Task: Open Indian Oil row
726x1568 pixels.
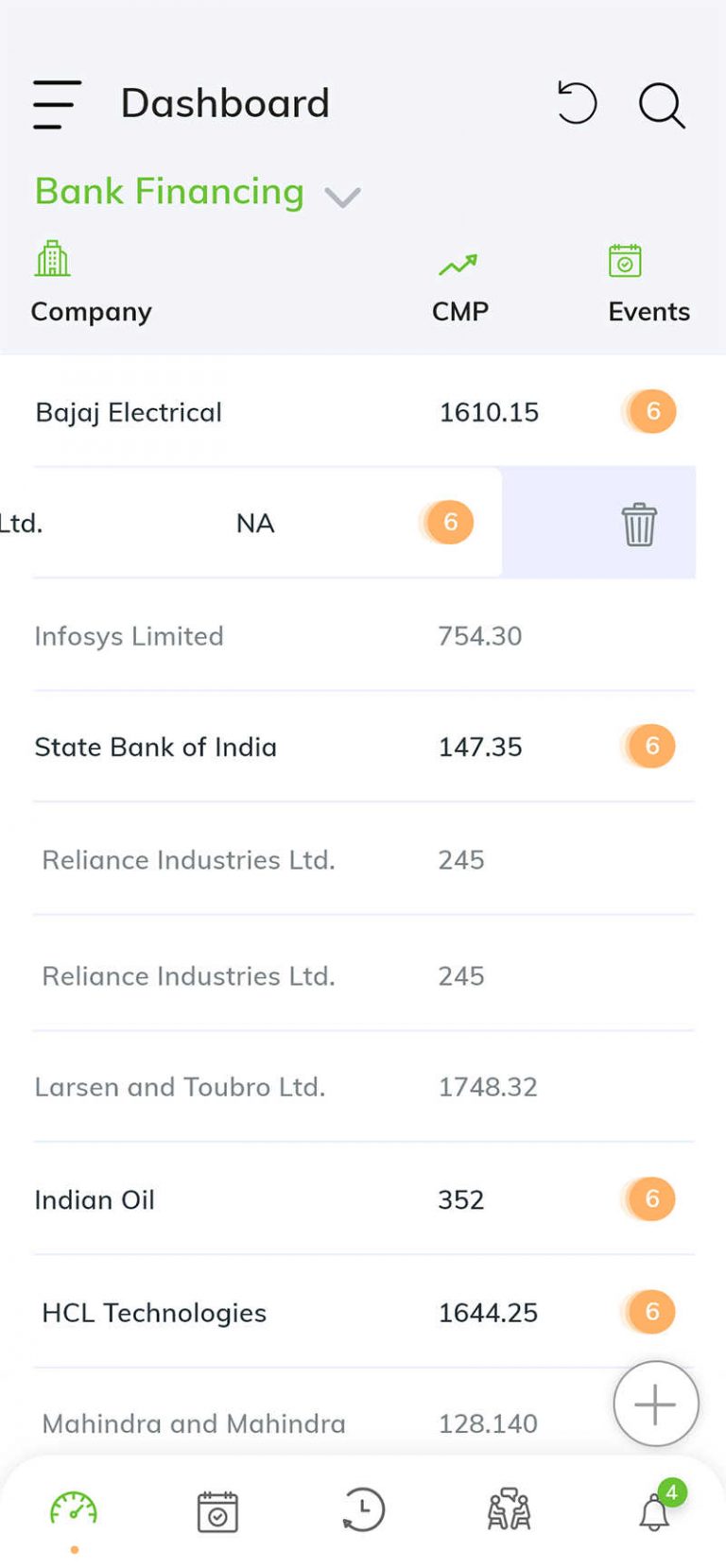Action: click(364, 1199)
